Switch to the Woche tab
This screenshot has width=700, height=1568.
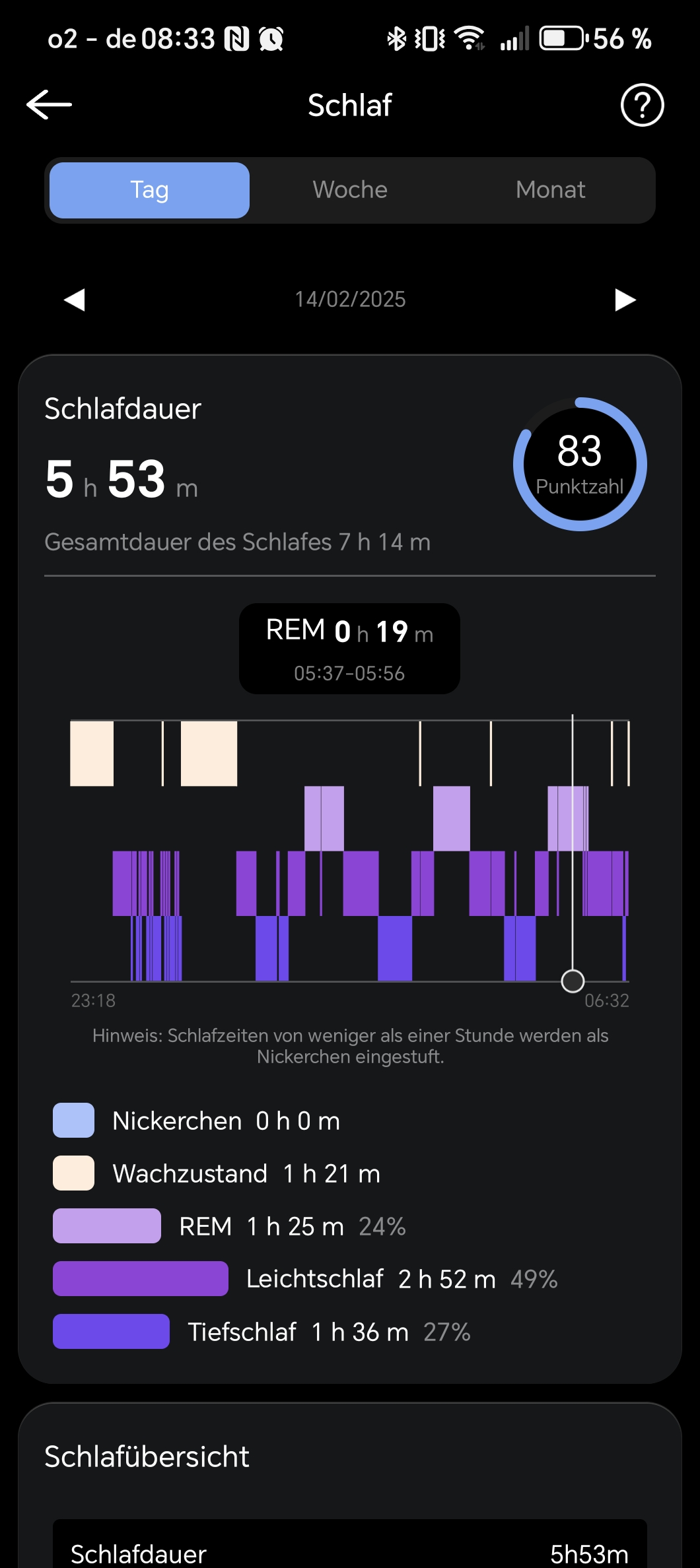coord(350,190)
